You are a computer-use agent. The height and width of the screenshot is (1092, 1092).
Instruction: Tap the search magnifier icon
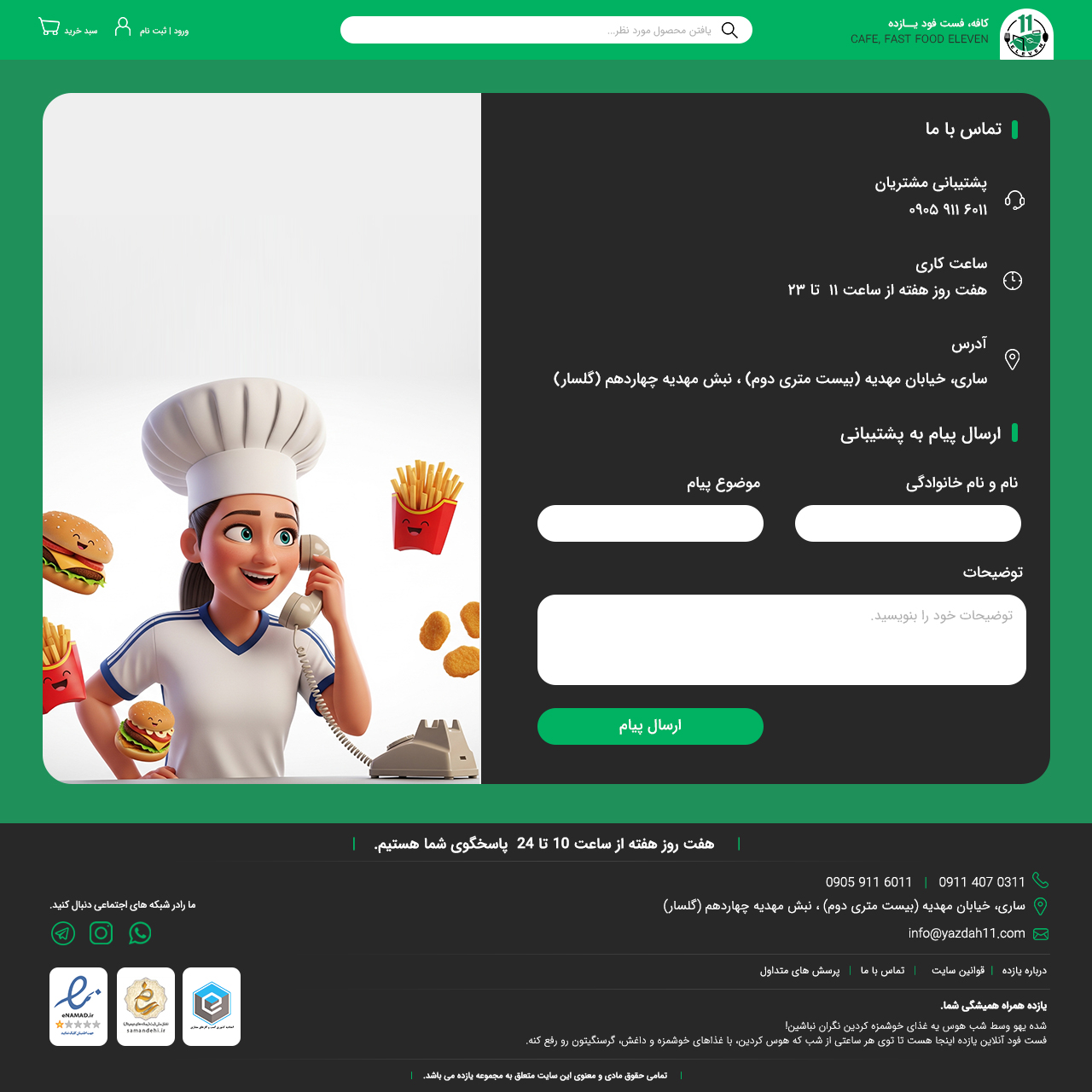point(729,30)
